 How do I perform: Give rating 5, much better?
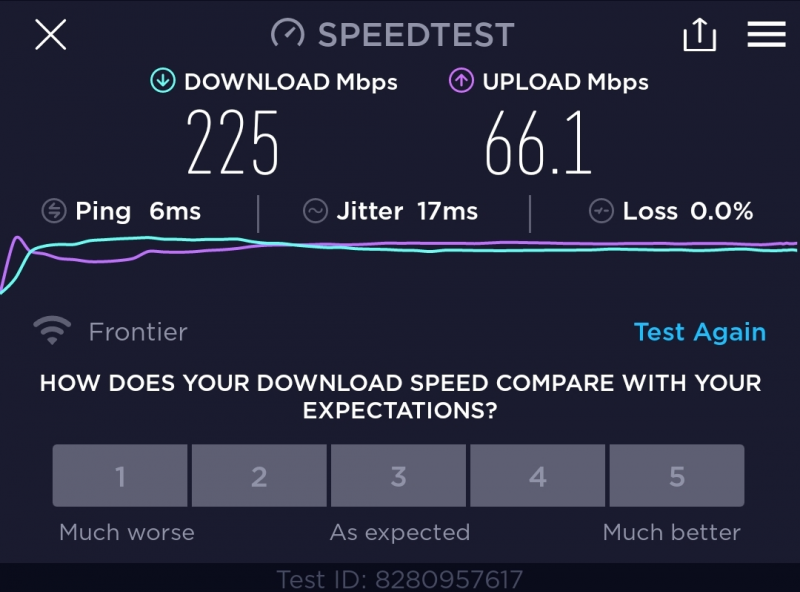pos(676,476)
